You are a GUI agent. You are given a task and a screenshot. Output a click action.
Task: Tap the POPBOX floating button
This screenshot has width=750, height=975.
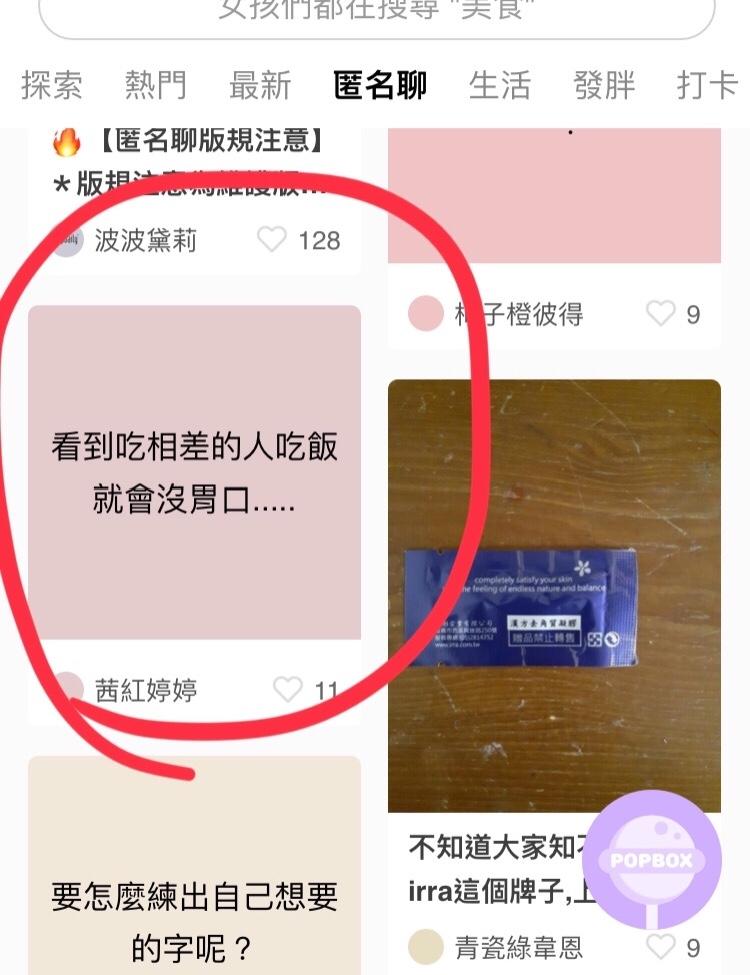652,859
